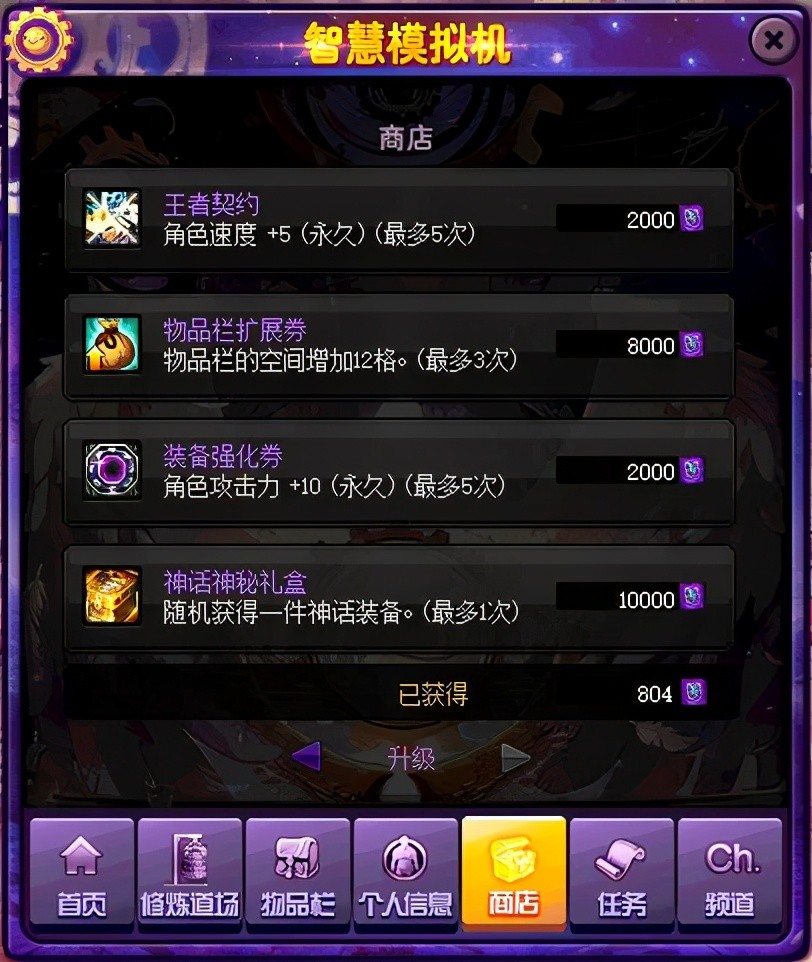This screenshot has width=812, height=962.
Task: Close the 智慧模拟机 window
Action: (x=773, y=40)
